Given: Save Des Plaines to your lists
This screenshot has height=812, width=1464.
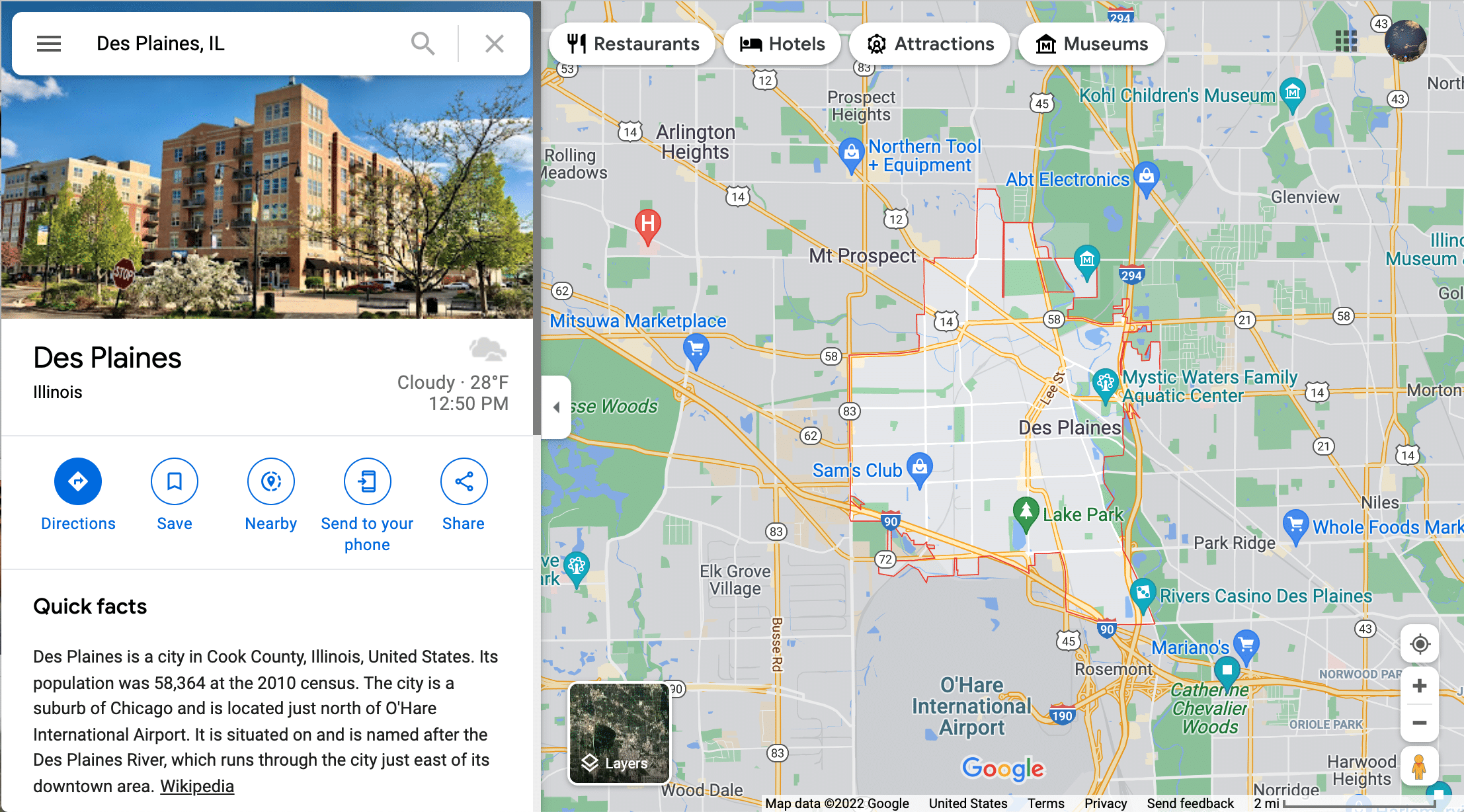Looking at the screenshot, I should tap(175, 481).
